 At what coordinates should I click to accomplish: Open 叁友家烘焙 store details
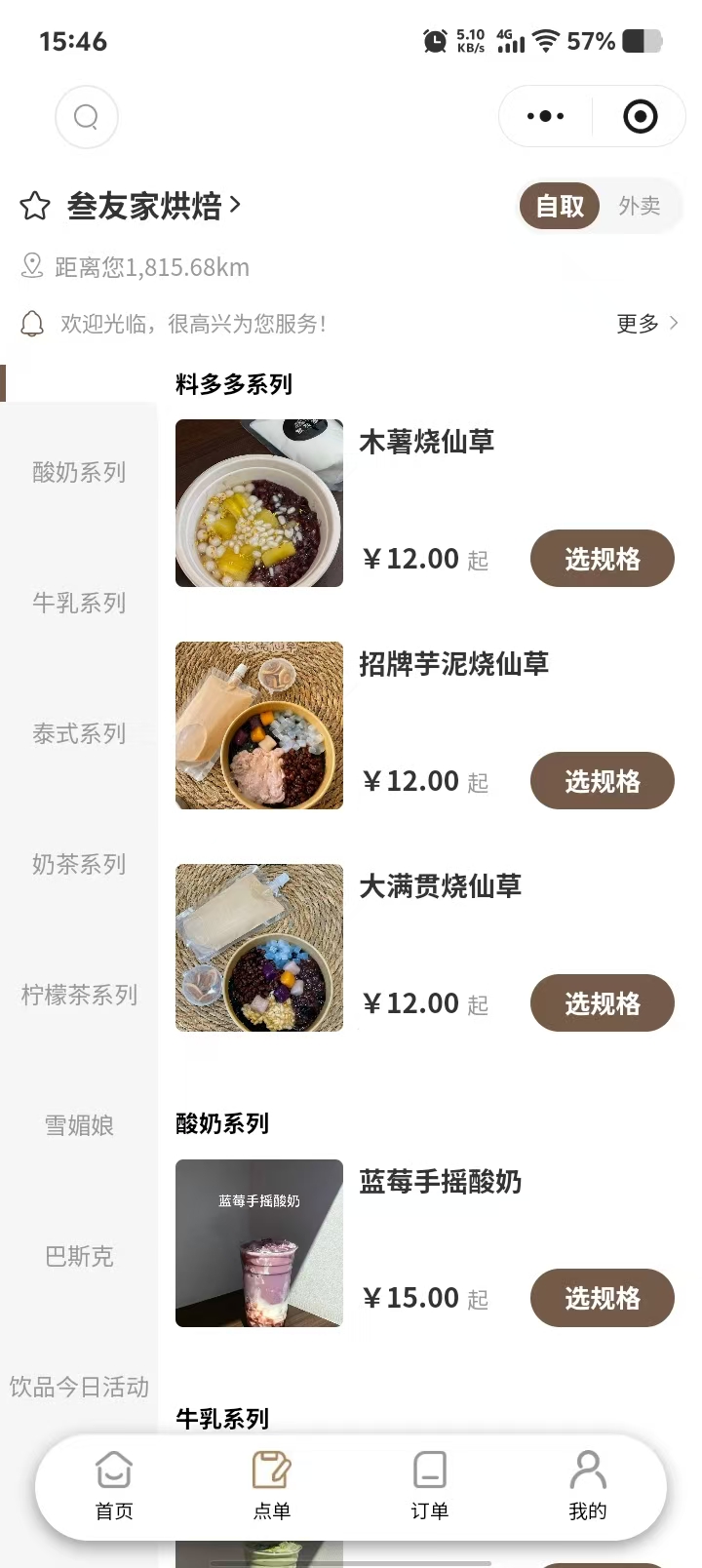click(153, 206)
